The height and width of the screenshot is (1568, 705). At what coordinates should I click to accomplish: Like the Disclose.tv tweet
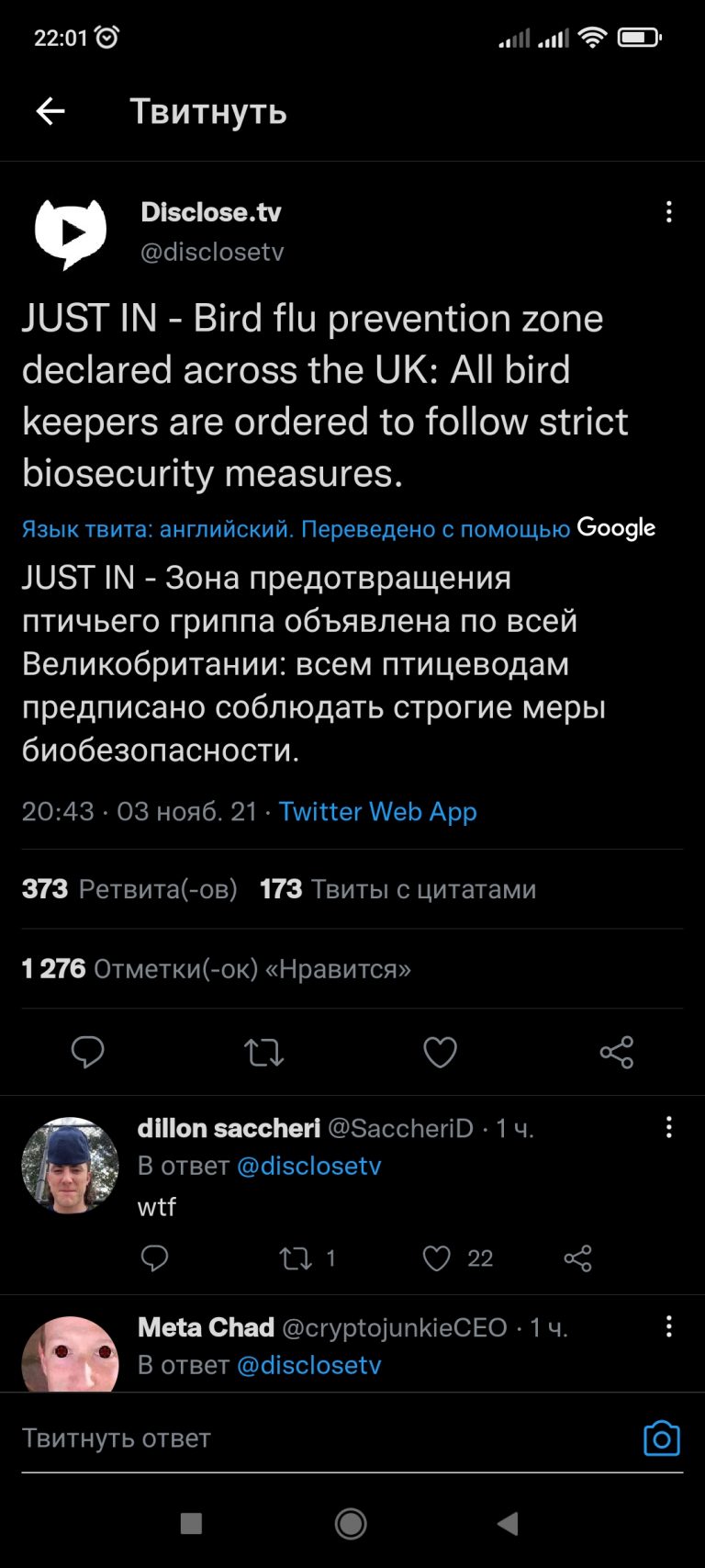(x=440, y=1052)
